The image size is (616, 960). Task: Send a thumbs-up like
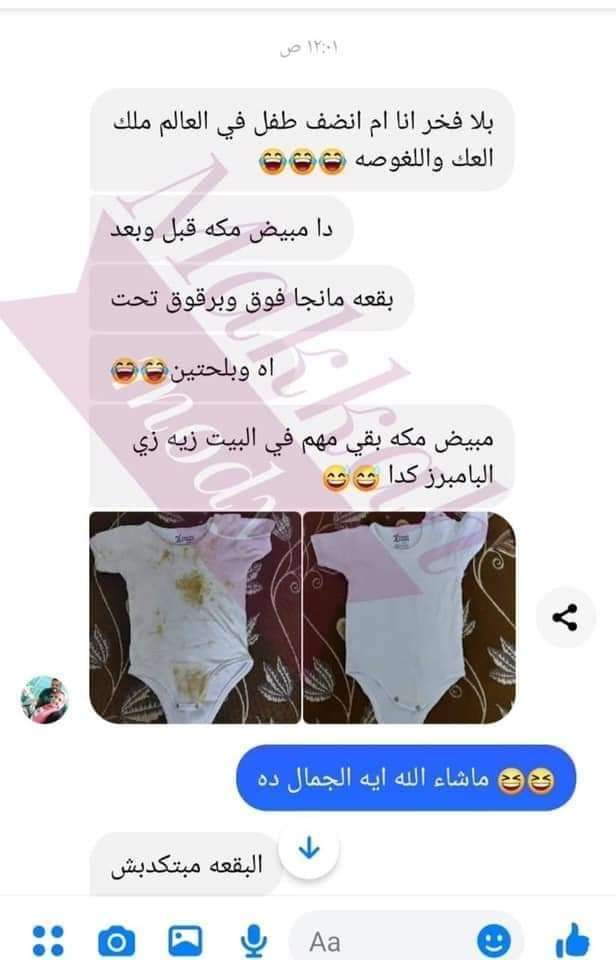point(571,940)
